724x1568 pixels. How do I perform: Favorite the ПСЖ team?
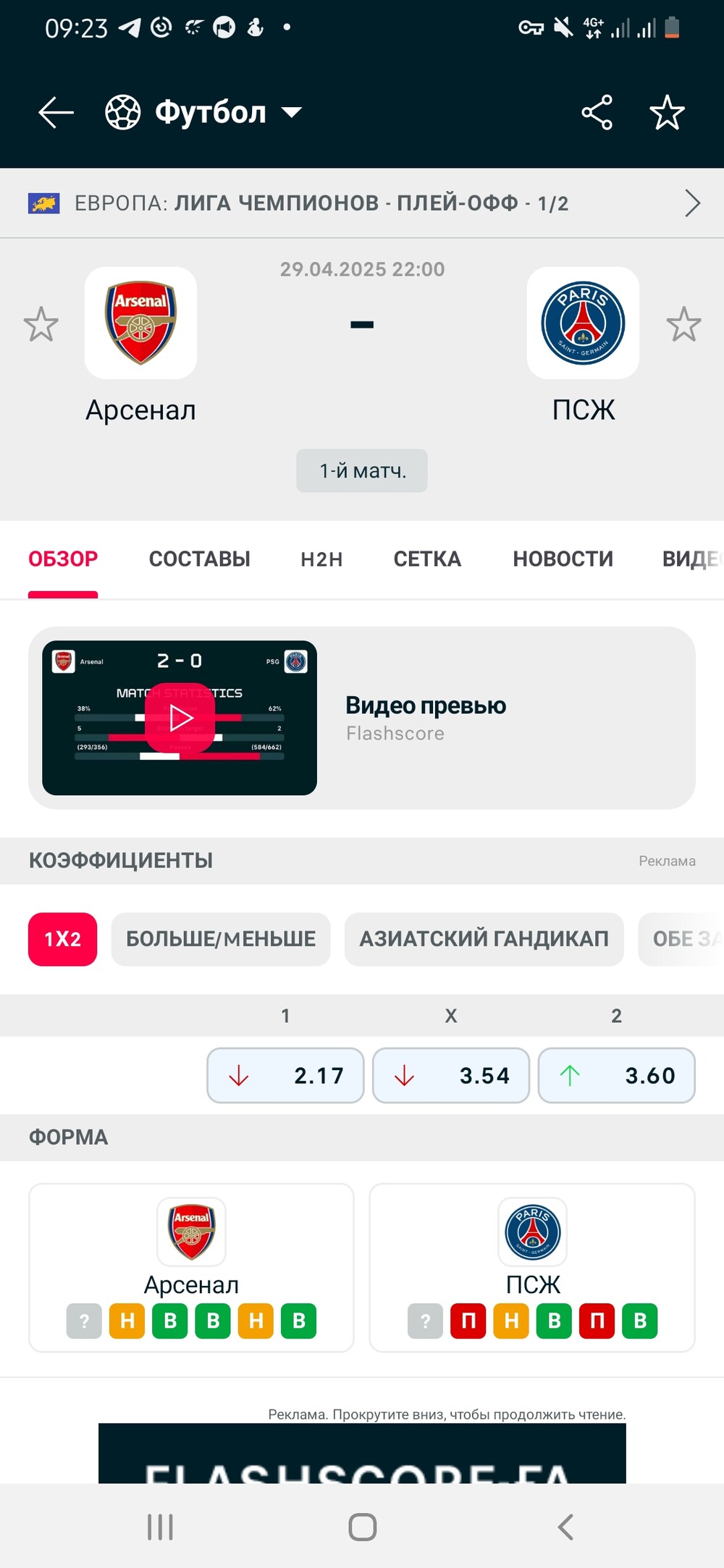pyautogui.click(x=683, y=324)
